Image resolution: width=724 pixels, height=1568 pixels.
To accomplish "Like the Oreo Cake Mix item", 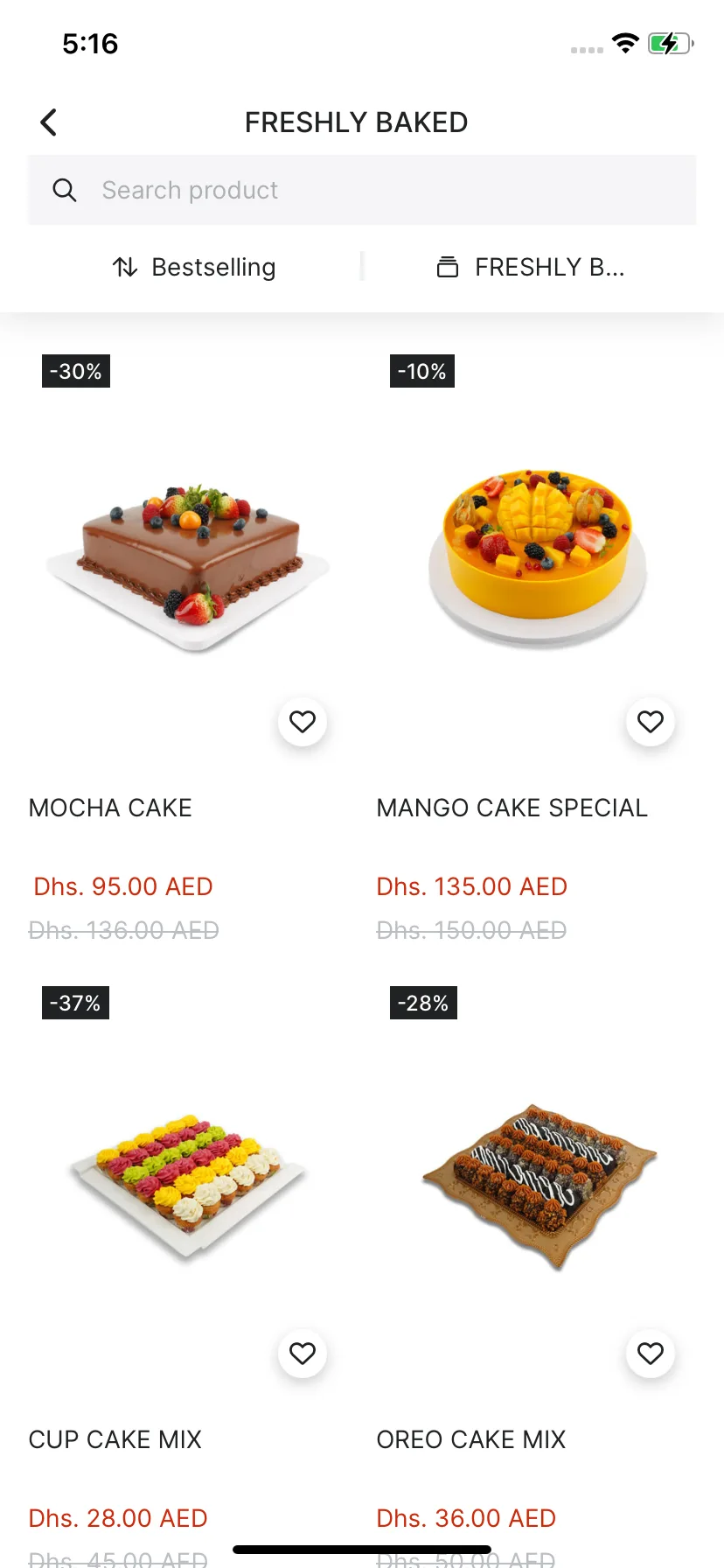I will tap(651, 1354).
